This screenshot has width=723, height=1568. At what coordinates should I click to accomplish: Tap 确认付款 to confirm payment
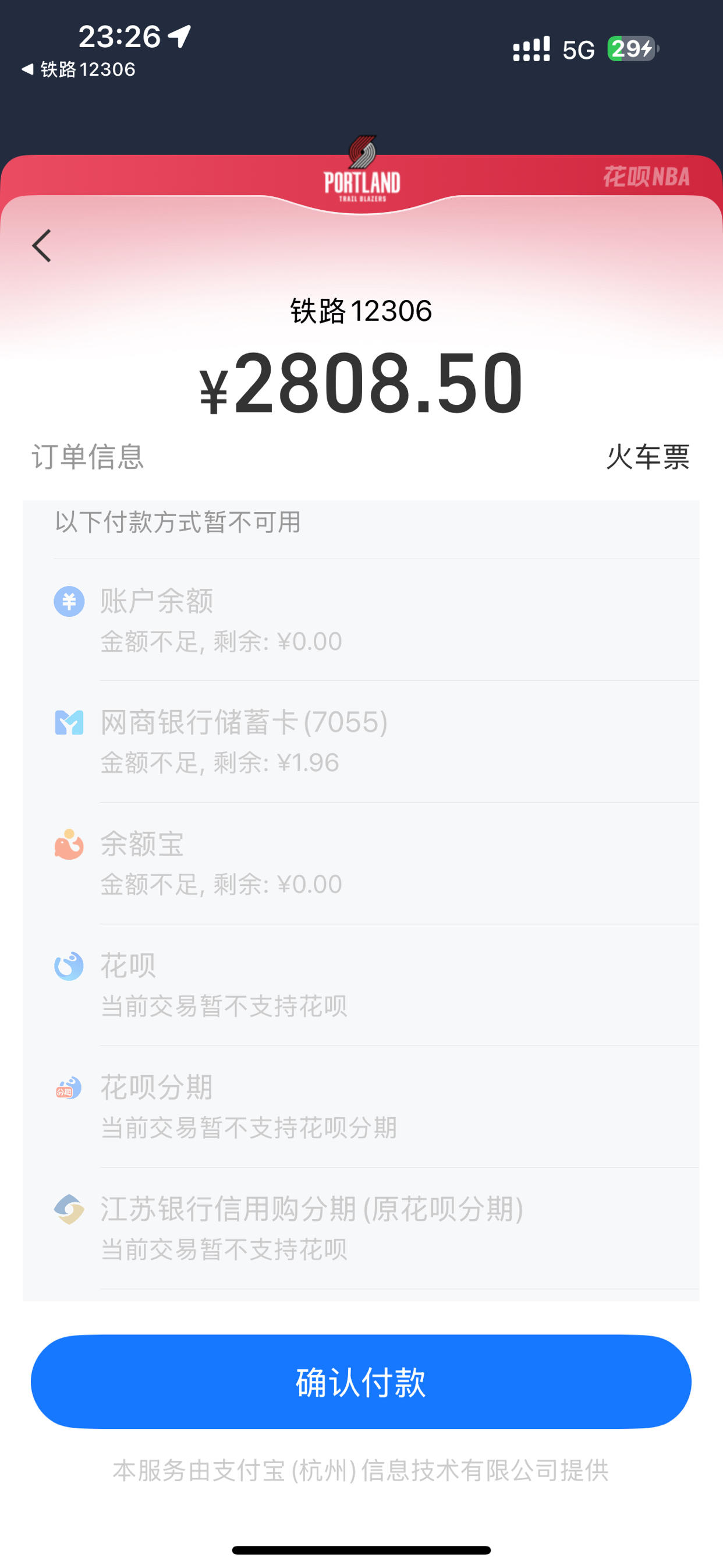point(361,1382)
